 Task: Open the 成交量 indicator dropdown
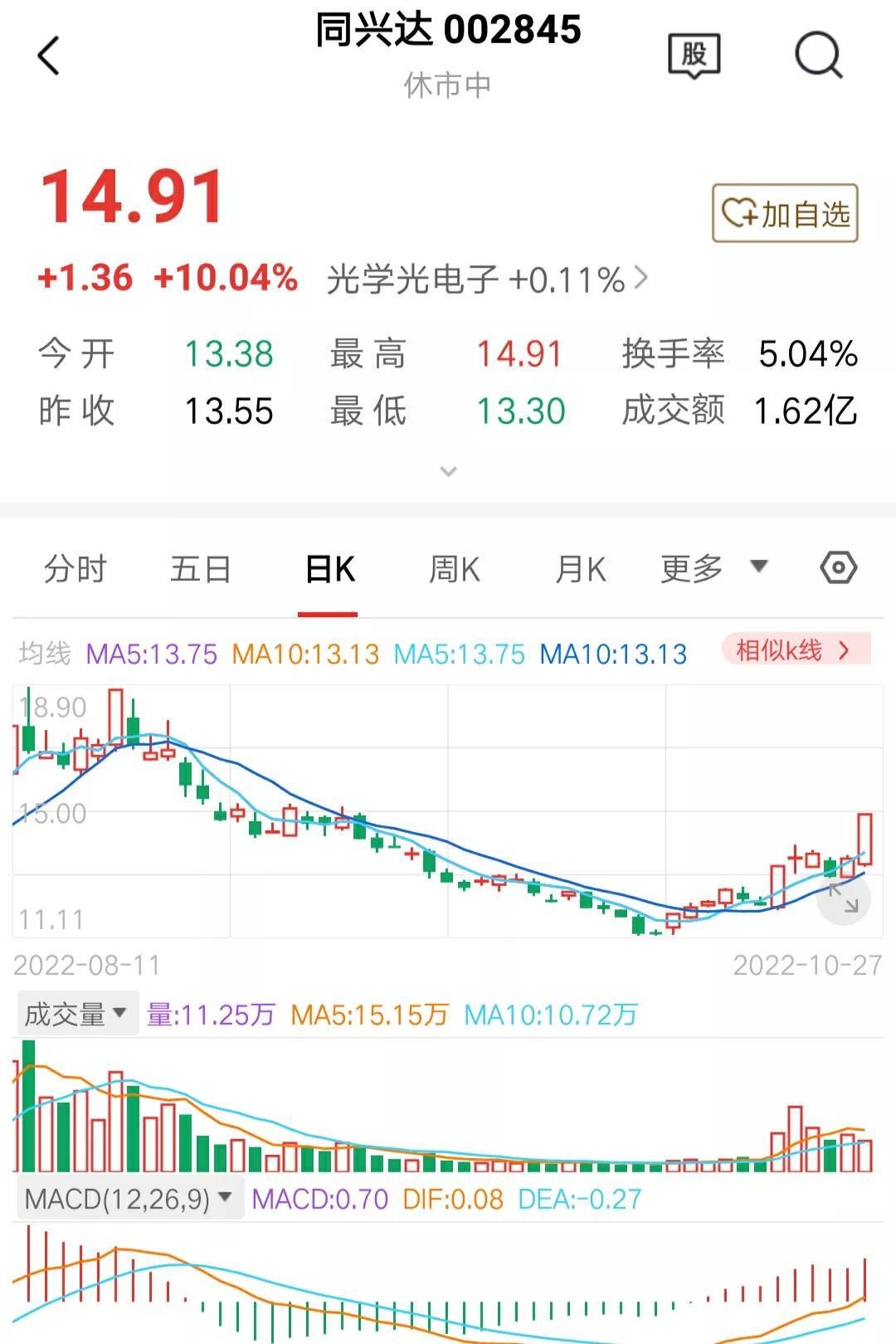pos(75,1014)
